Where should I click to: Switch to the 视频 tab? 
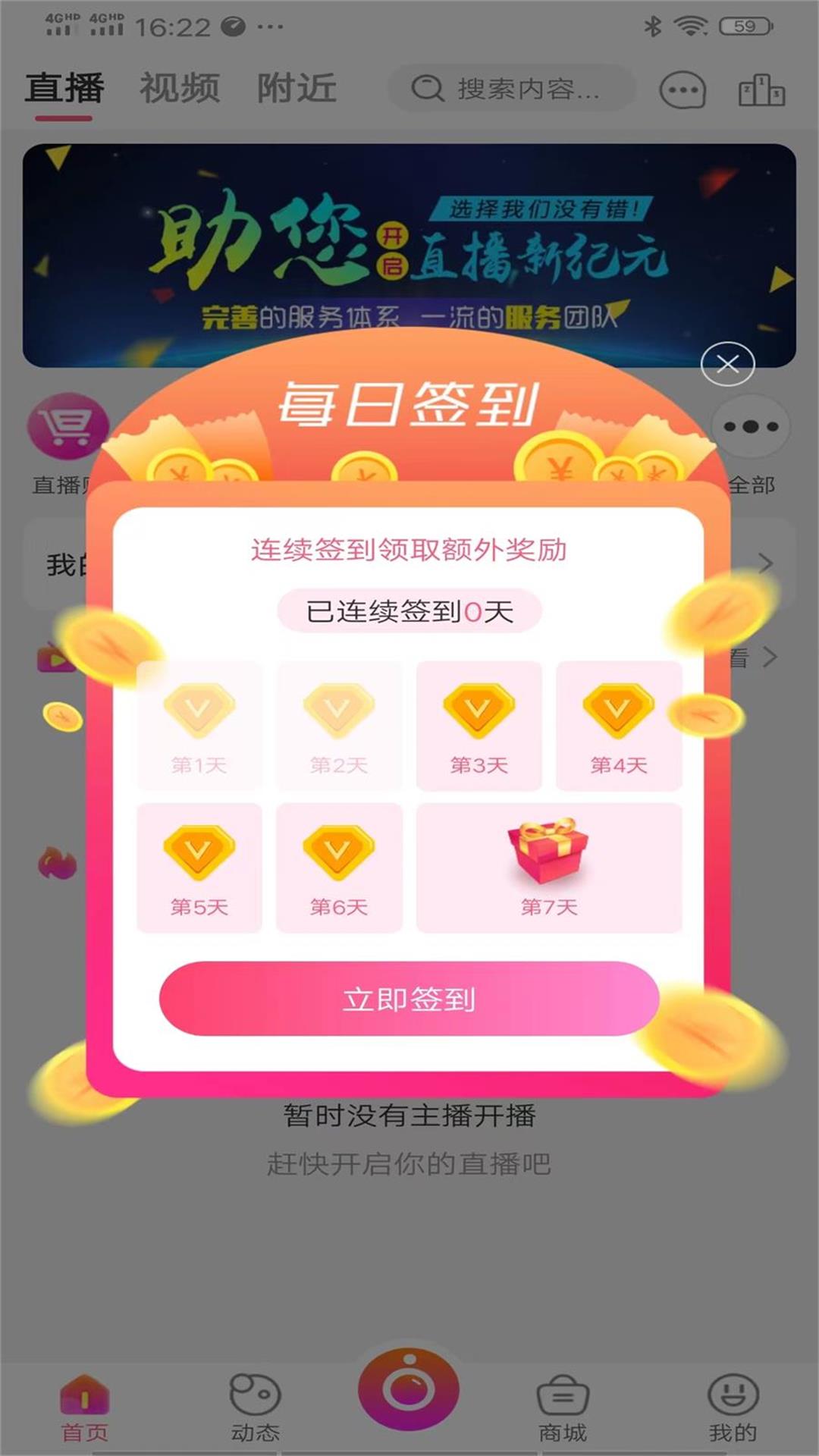coord(180,88)
